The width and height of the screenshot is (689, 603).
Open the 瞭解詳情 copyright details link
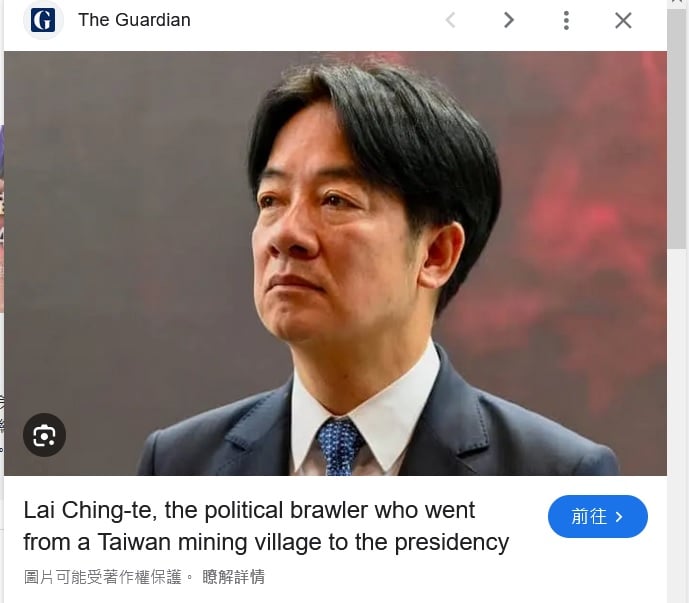233,577
